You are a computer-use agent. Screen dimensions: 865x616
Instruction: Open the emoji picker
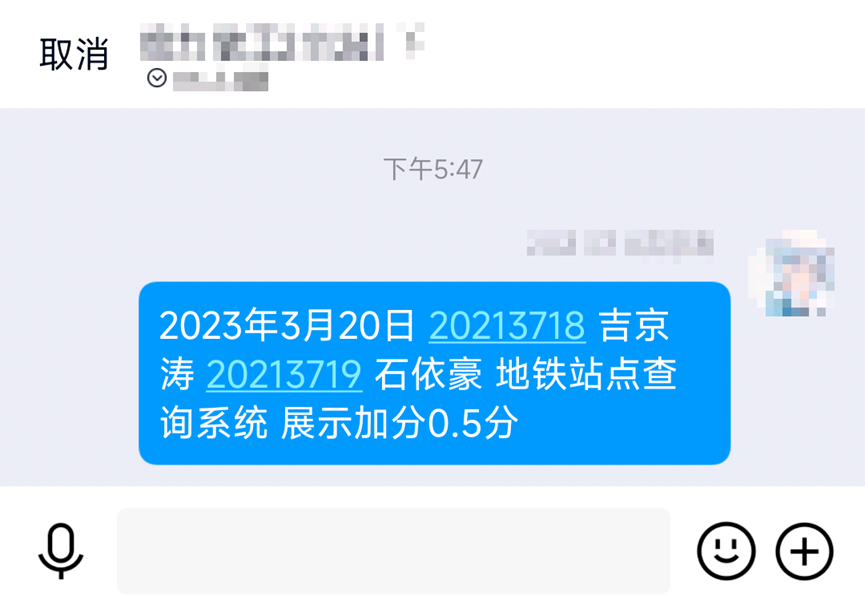[x=726, y=550]
